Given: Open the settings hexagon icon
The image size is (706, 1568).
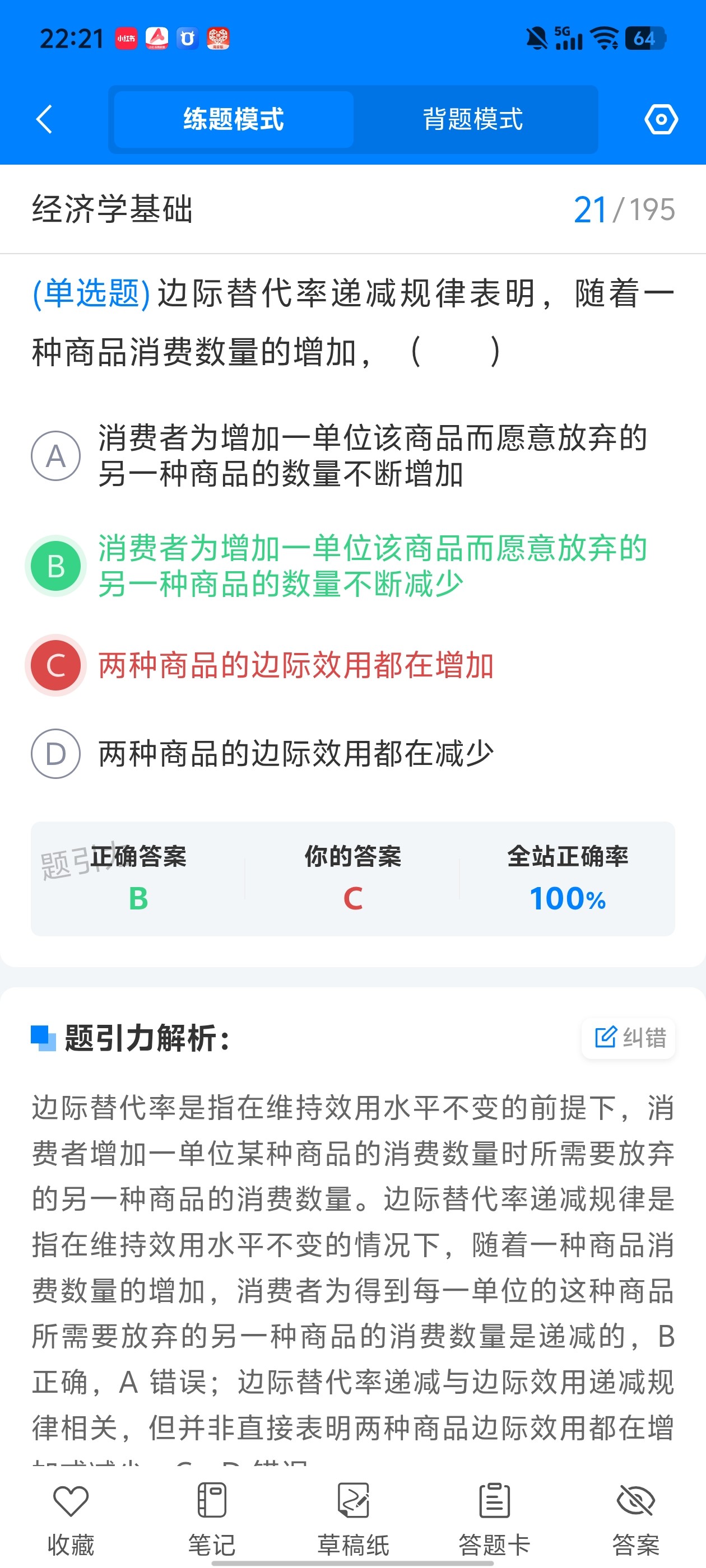Looking at the screenshot, I should click(661, 119).
